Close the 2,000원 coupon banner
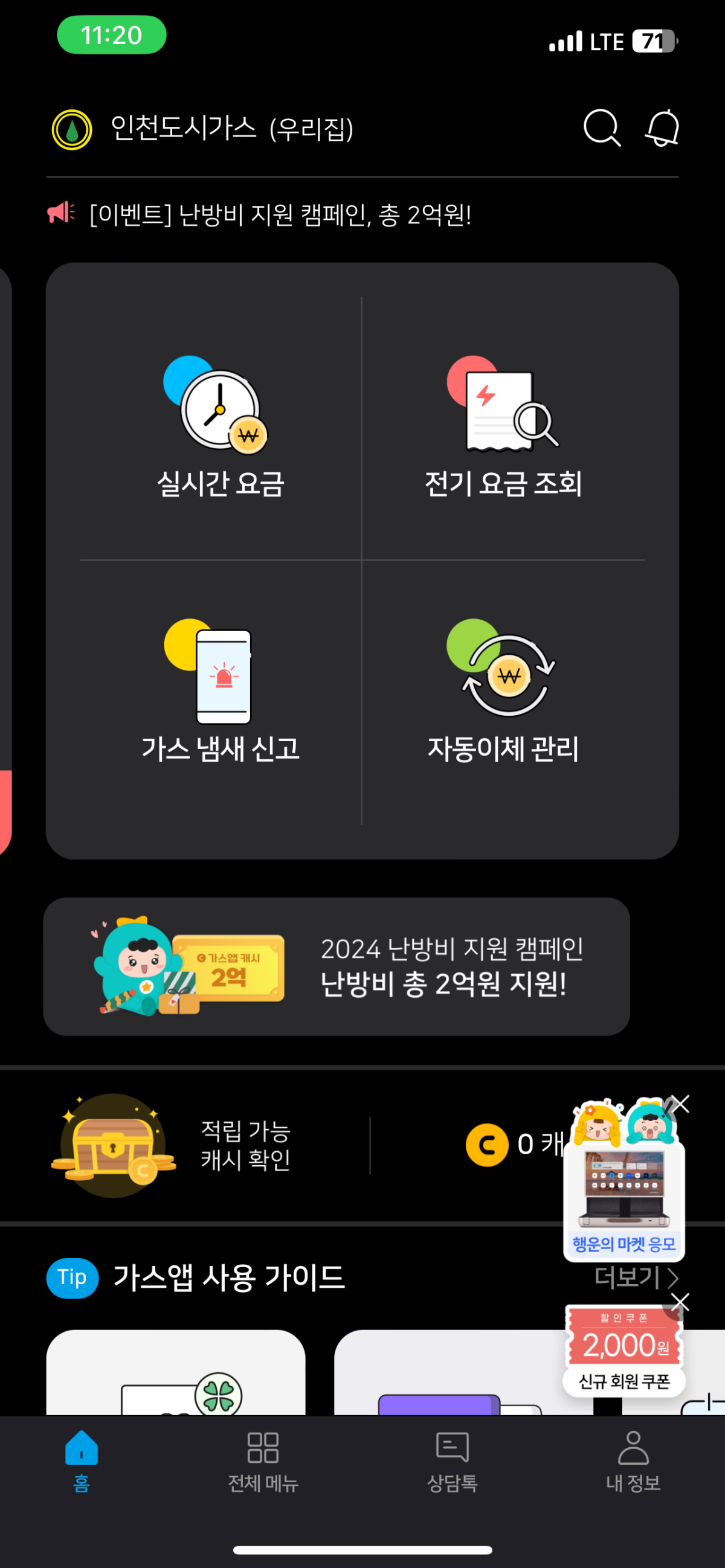This screenshot has height=1568, width=725. click(680, 1302)
